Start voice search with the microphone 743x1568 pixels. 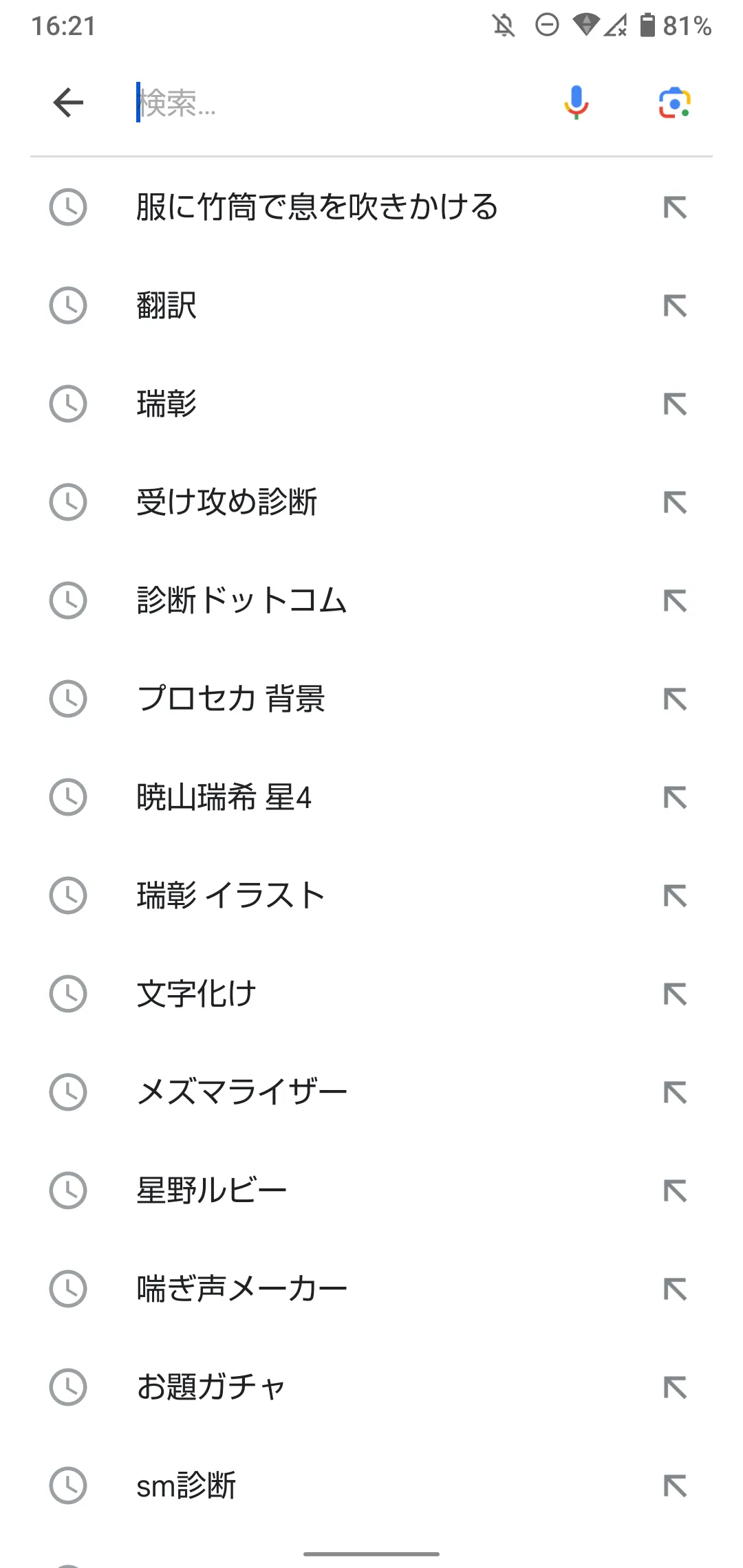[x=576, y=103]
